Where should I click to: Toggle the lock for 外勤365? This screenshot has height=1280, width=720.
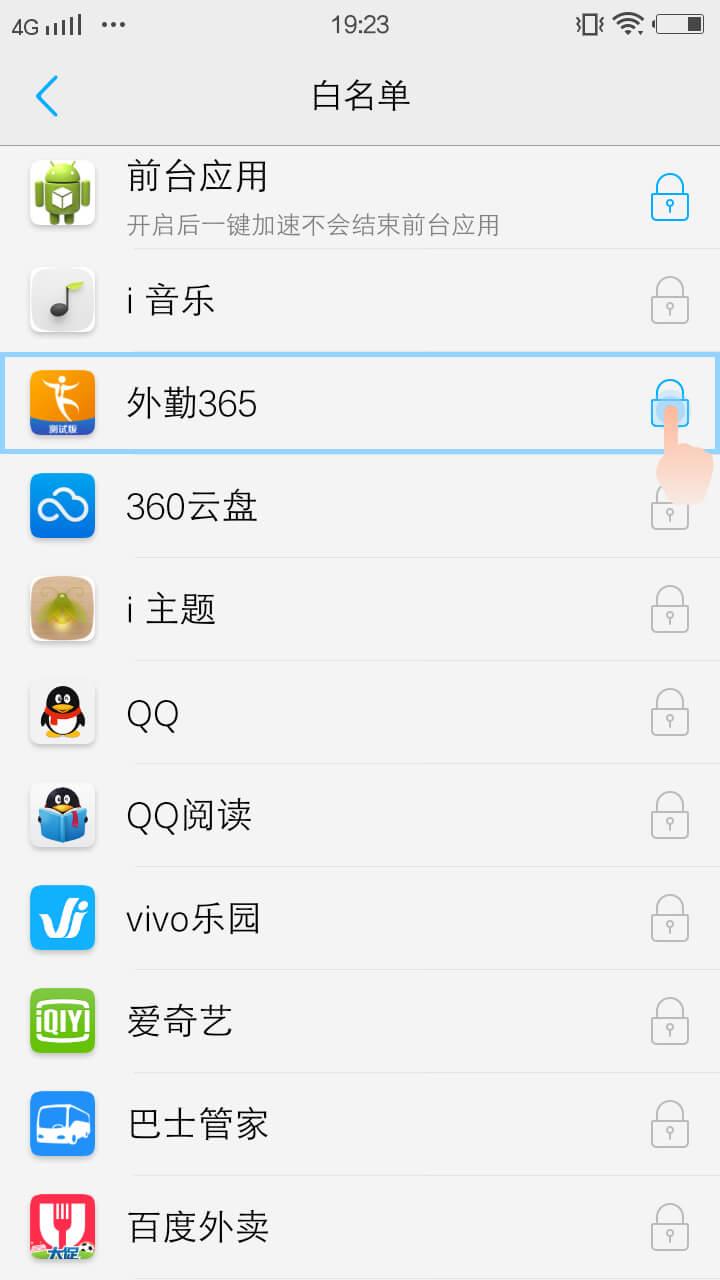(669, 403)
